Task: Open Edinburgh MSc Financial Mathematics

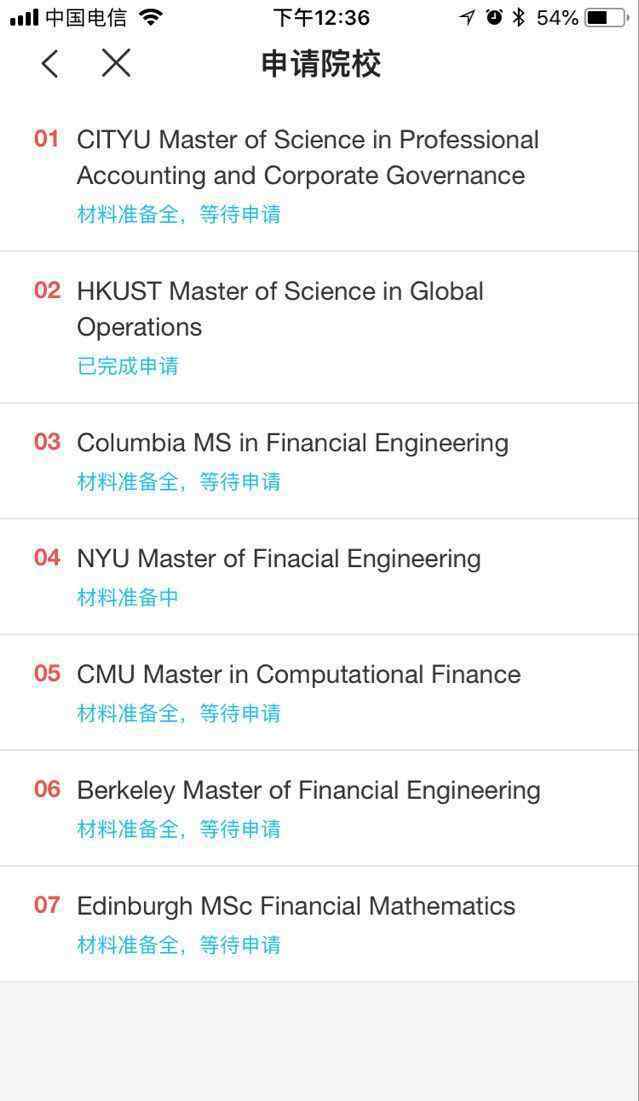Action: click(320, 924)
